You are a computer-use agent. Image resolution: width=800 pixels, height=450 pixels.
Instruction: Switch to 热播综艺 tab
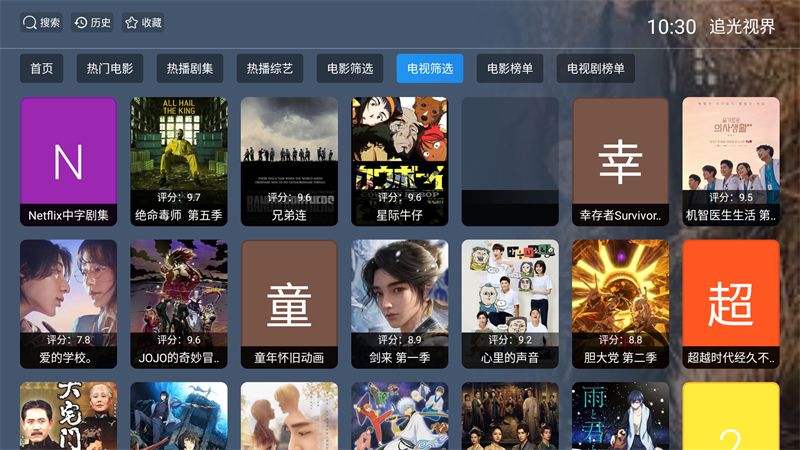tap(270, 68)
